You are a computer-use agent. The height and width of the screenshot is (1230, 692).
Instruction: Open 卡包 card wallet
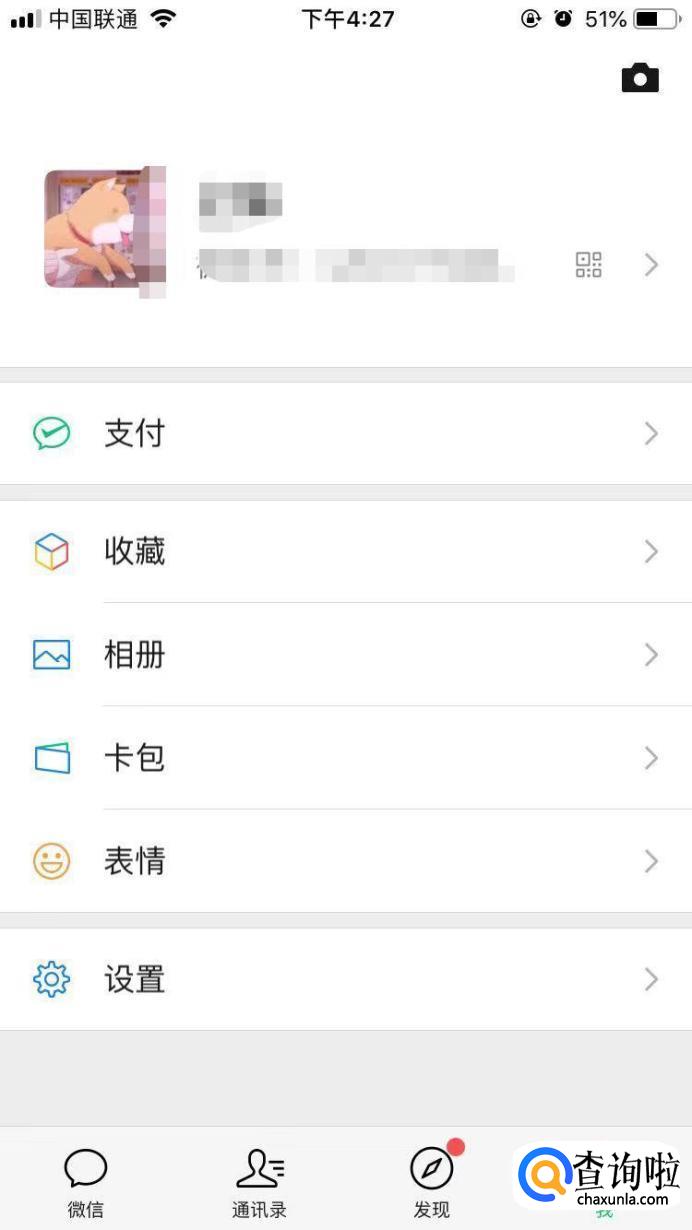(345, 758)
